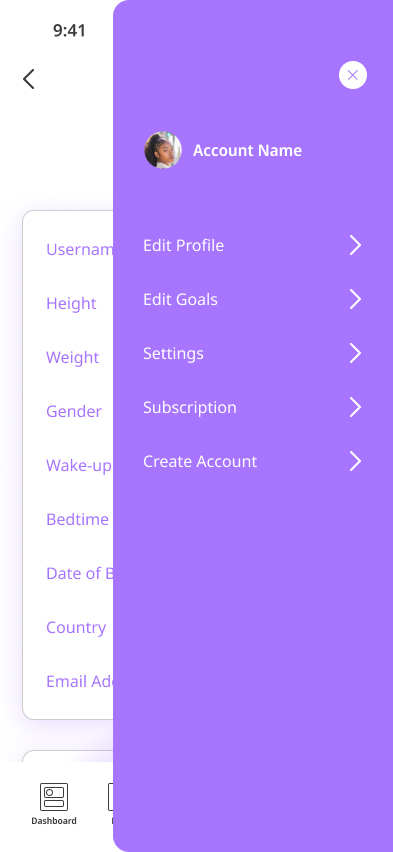The width and height of the screenshot is (393, 852).
Task: Open Edit Goals
Action: pos(252,299)
